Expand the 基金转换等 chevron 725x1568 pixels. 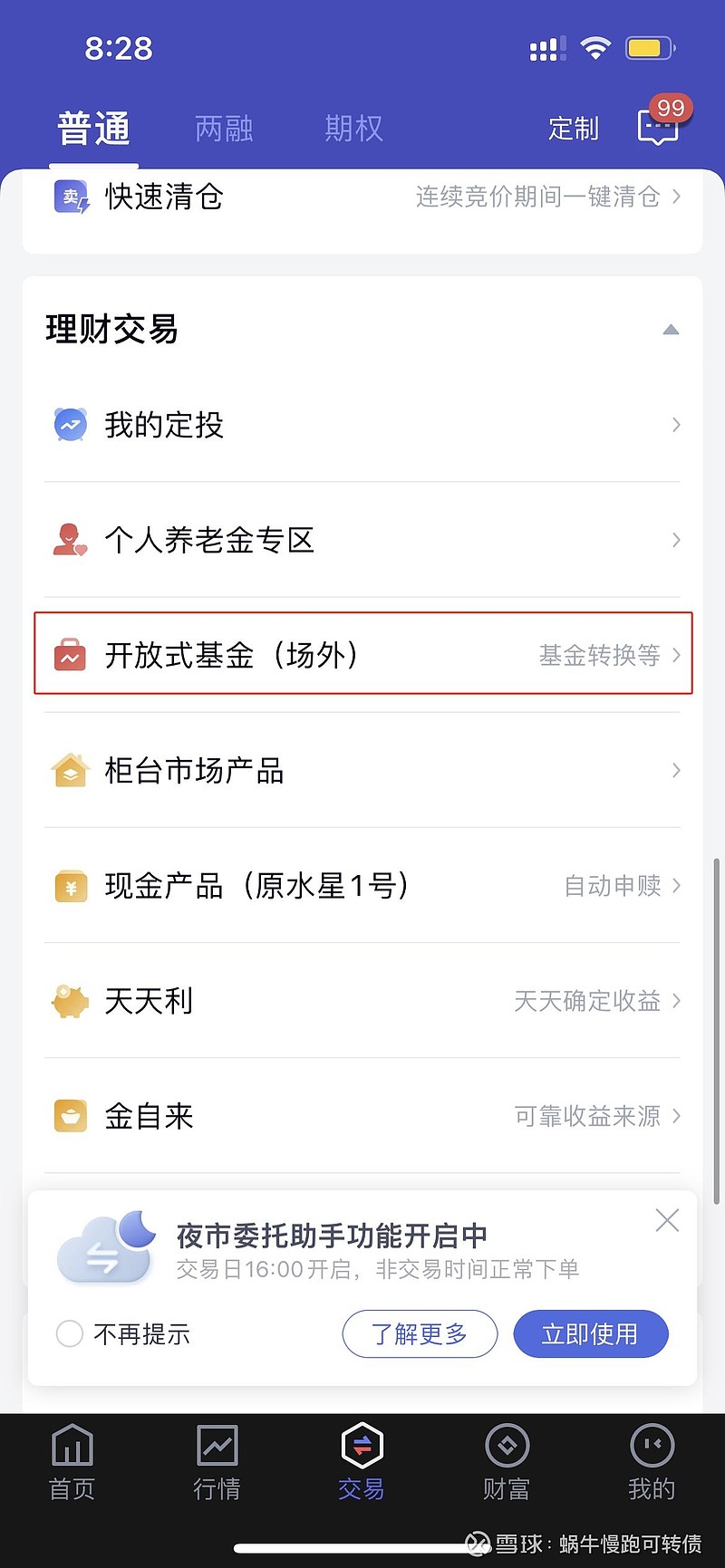coord(676,655)
